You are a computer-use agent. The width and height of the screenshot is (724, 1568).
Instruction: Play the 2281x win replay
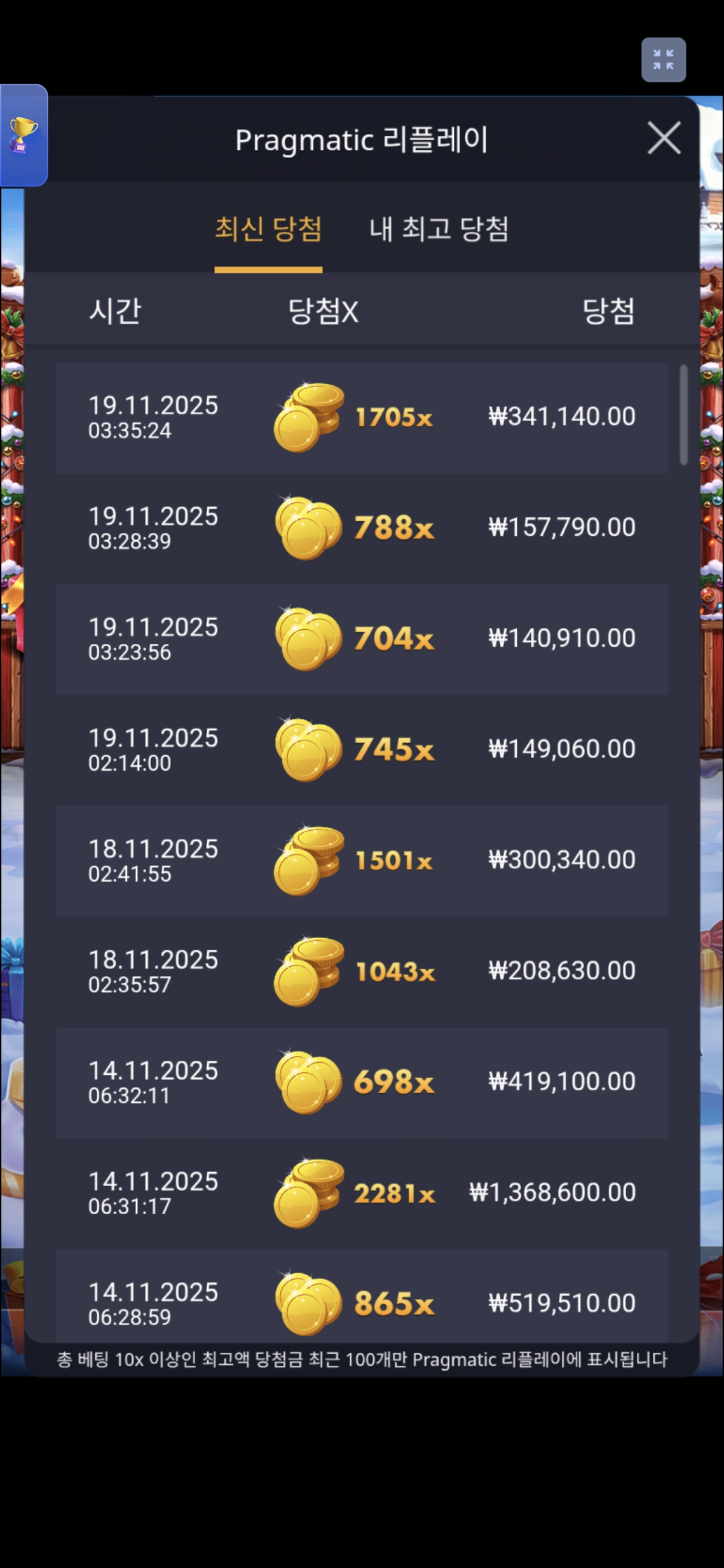click(361, 1193)
